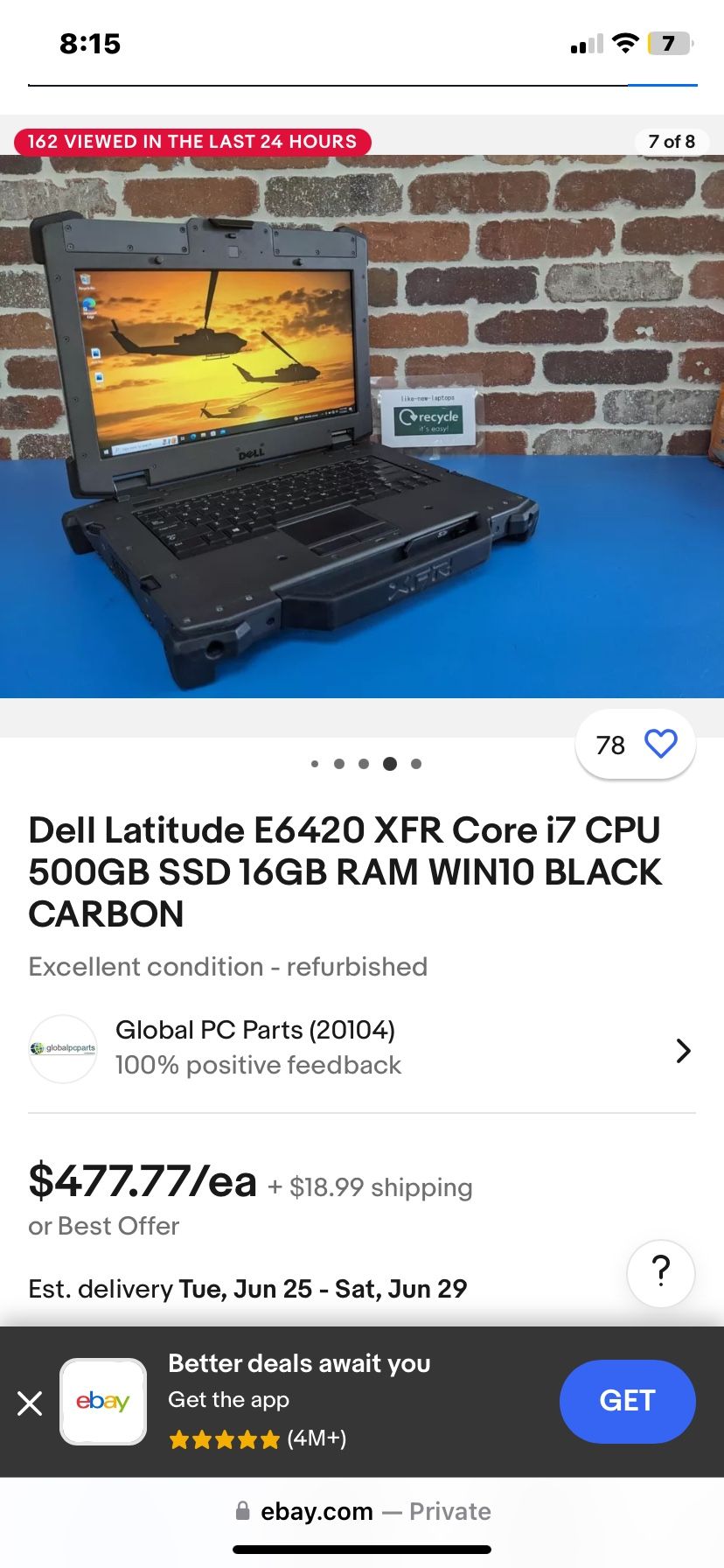Open the ebay.com address bar
724x1568 pixels.
point(362,1511)
